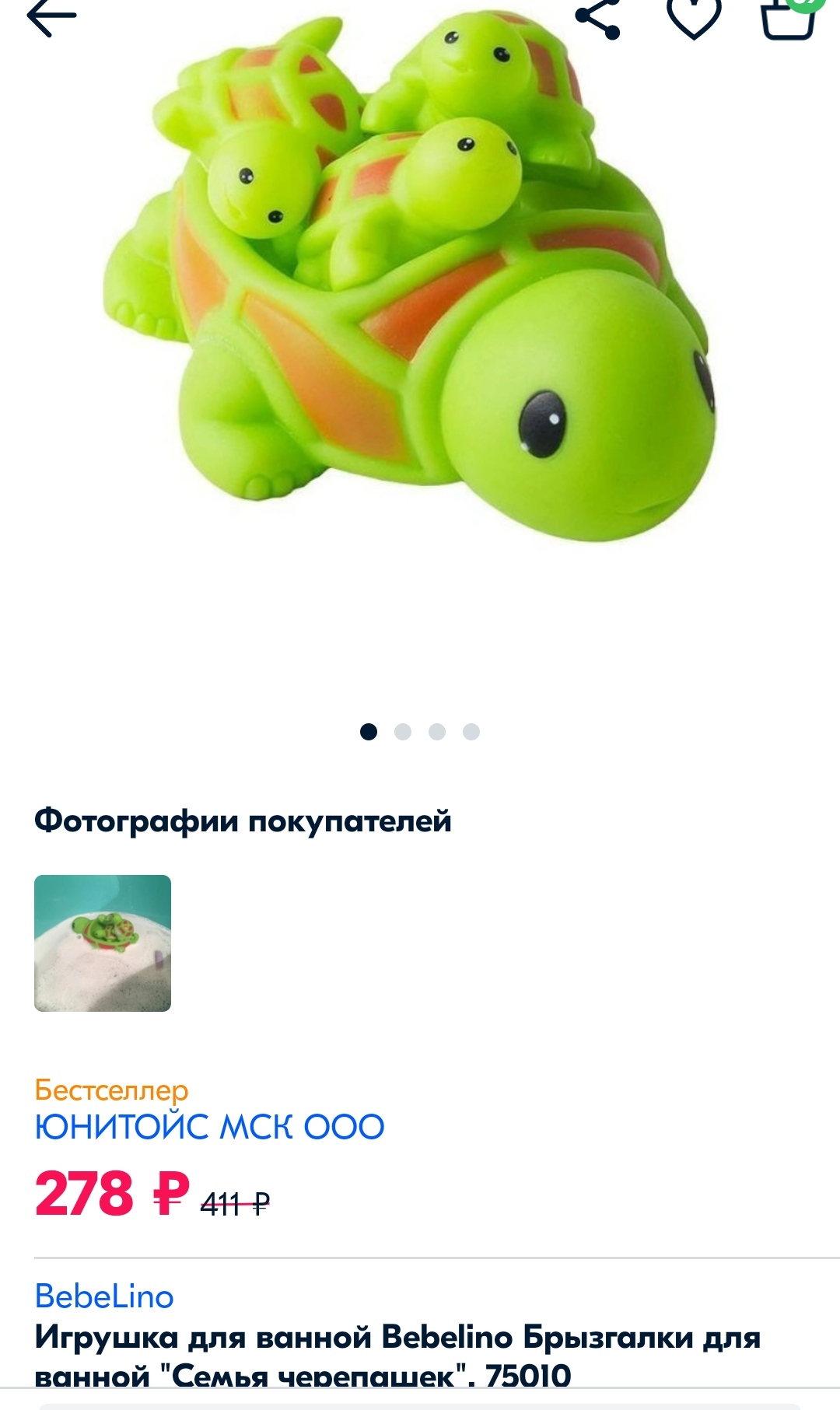Add product to favorites with heart icon
Screen dimensions: 840x1410
pyautogui.click(x=694, y=17)
